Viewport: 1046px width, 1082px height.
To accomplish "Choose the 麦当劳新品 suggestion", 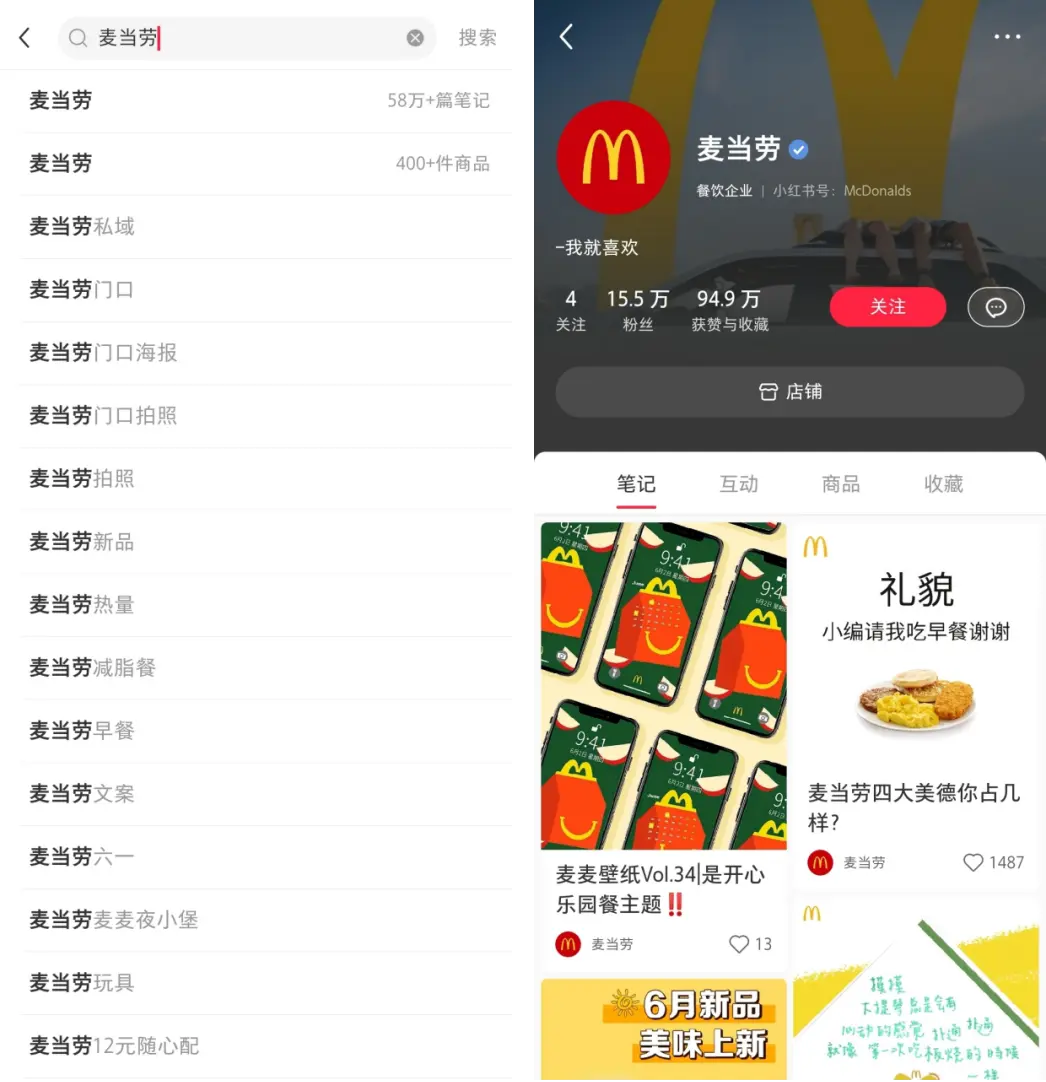I will 260,541.
